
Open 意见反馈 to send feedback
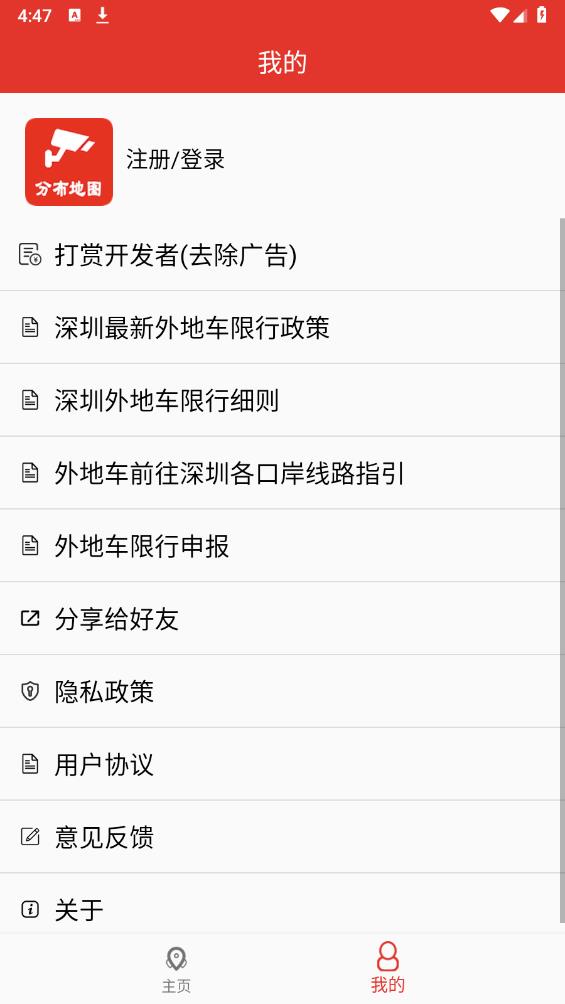[x=280, y=837]
